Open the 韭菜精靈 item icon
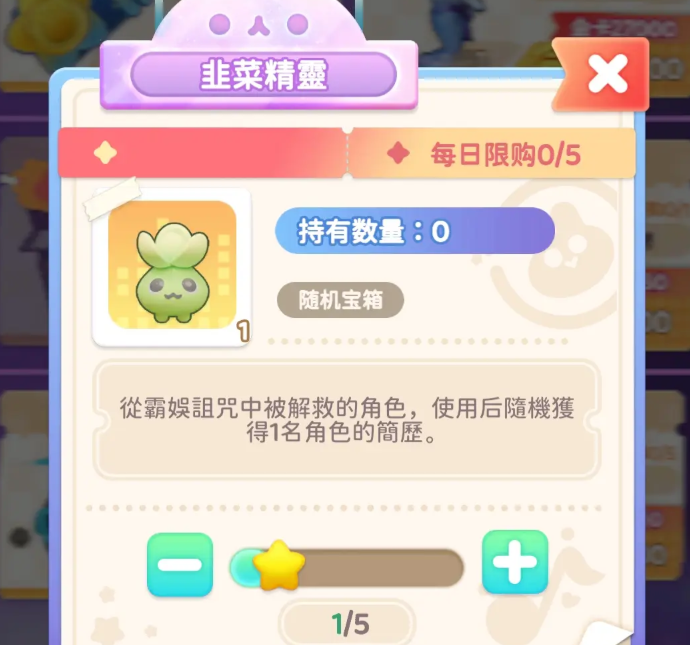 pos(171,265)
